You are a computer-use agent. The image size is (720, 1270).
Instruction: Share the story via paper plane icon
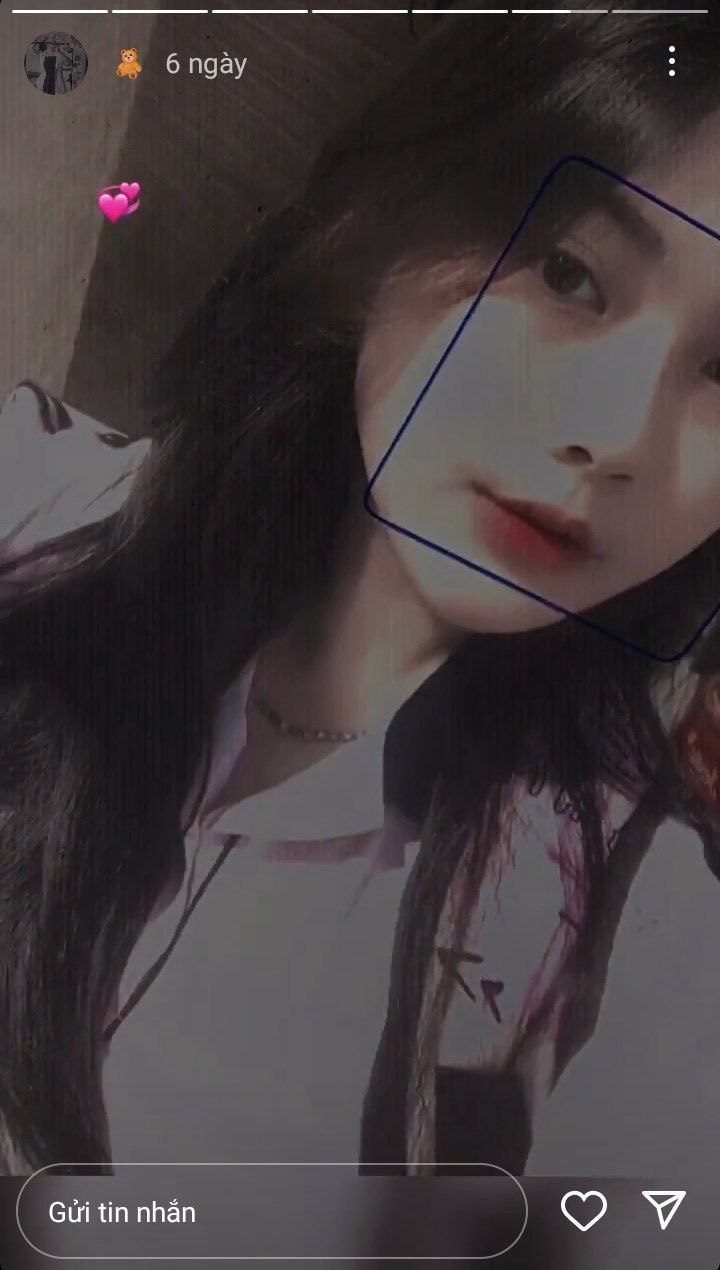click(x=664, y=1210)
